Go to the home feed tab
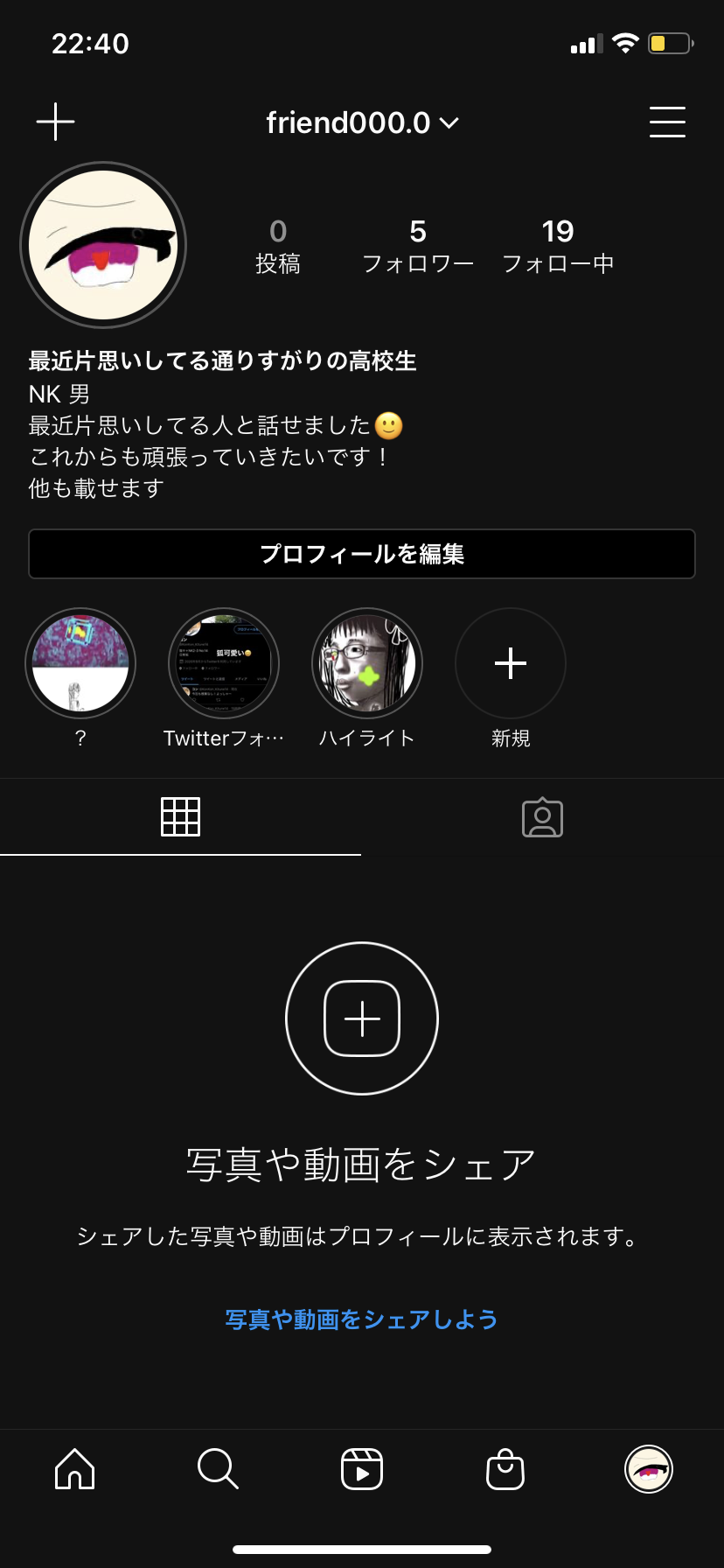The image size is (724, 1568). pyautogui.click(x=75, y=1468)
